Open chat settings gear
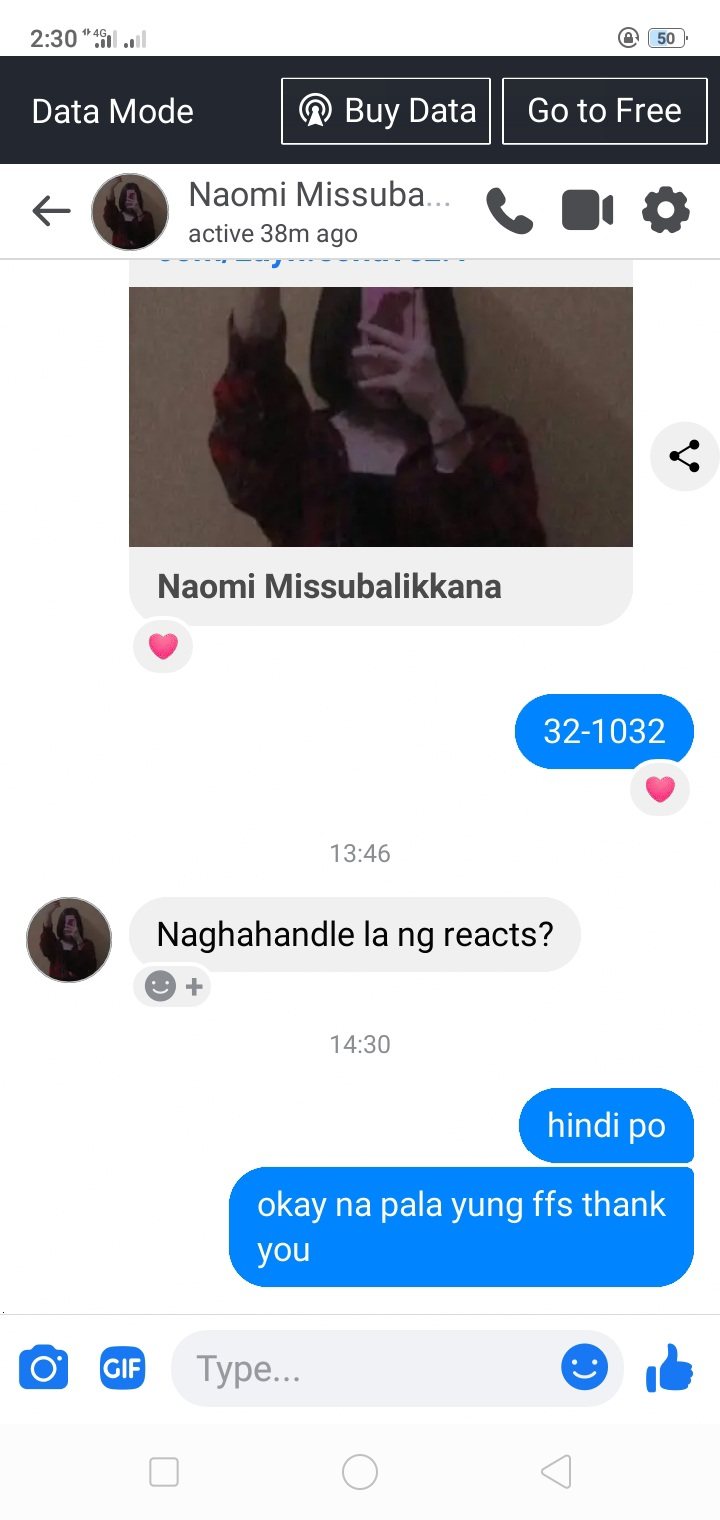720x1520 pixels. (666, 211)
